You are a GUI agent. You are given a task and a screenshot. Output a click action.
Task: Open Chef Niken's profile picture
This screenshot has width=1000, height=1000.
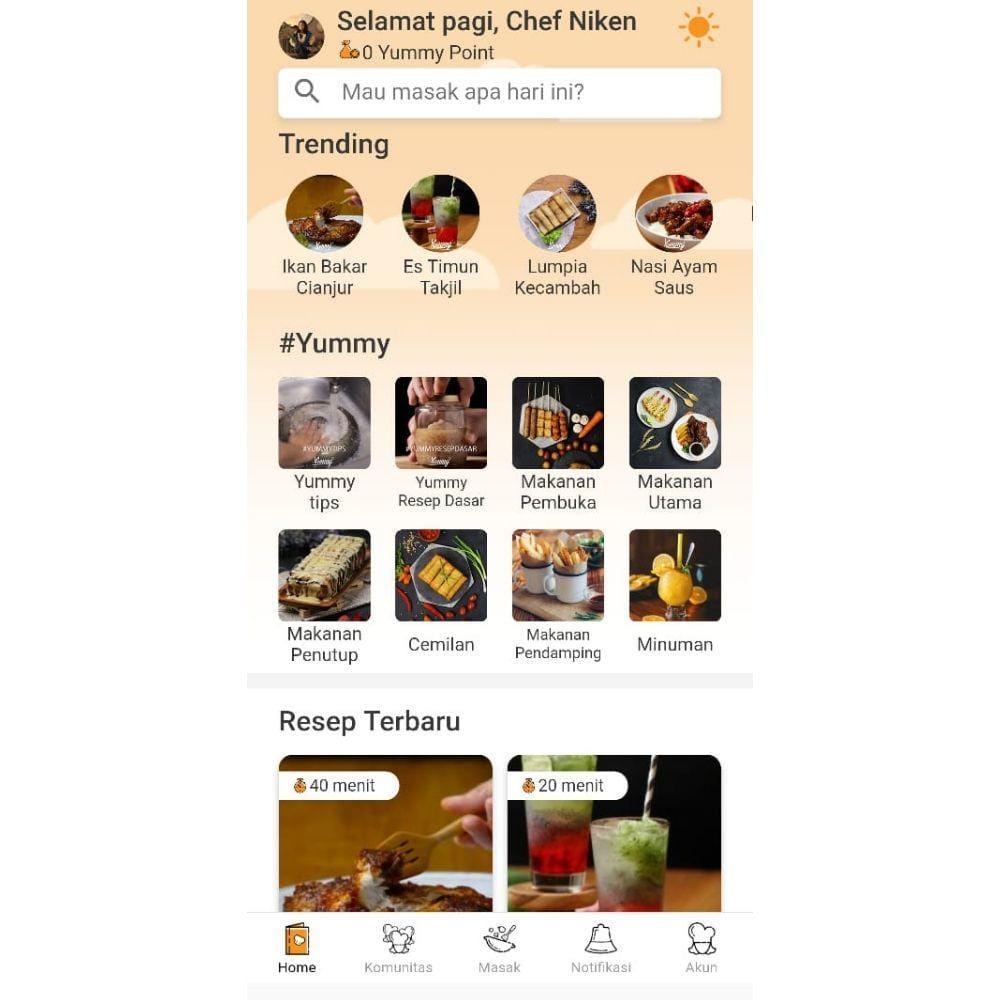click(301, 37)
